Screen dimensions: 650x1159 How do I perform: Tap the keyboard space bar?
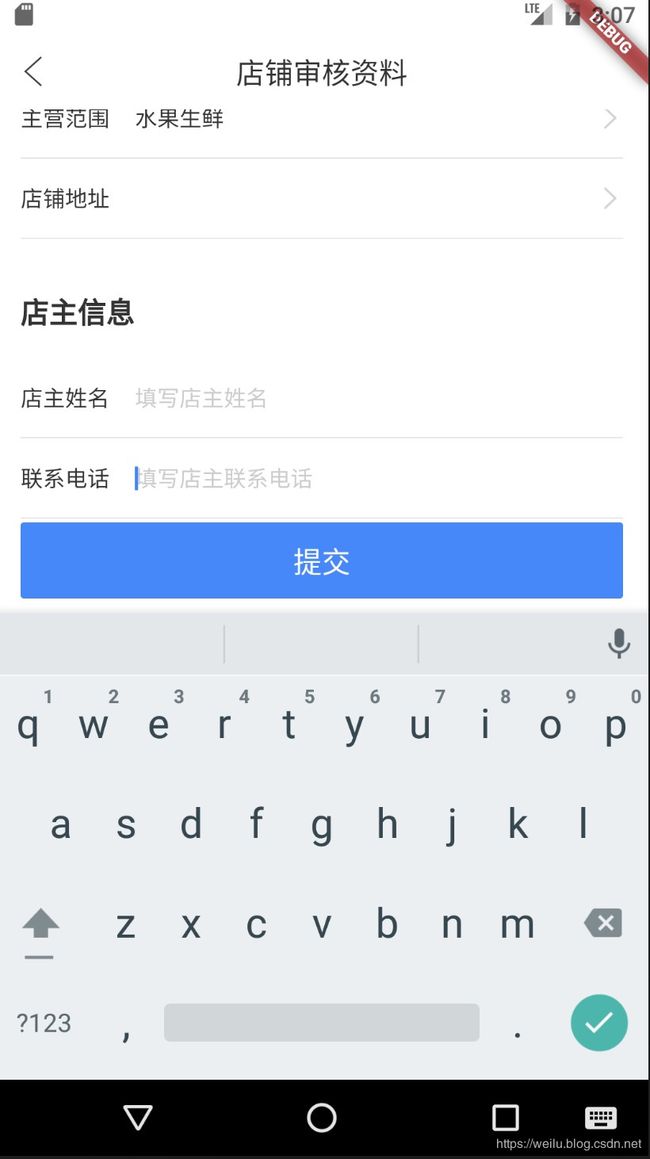click(x=322, y=1022)
